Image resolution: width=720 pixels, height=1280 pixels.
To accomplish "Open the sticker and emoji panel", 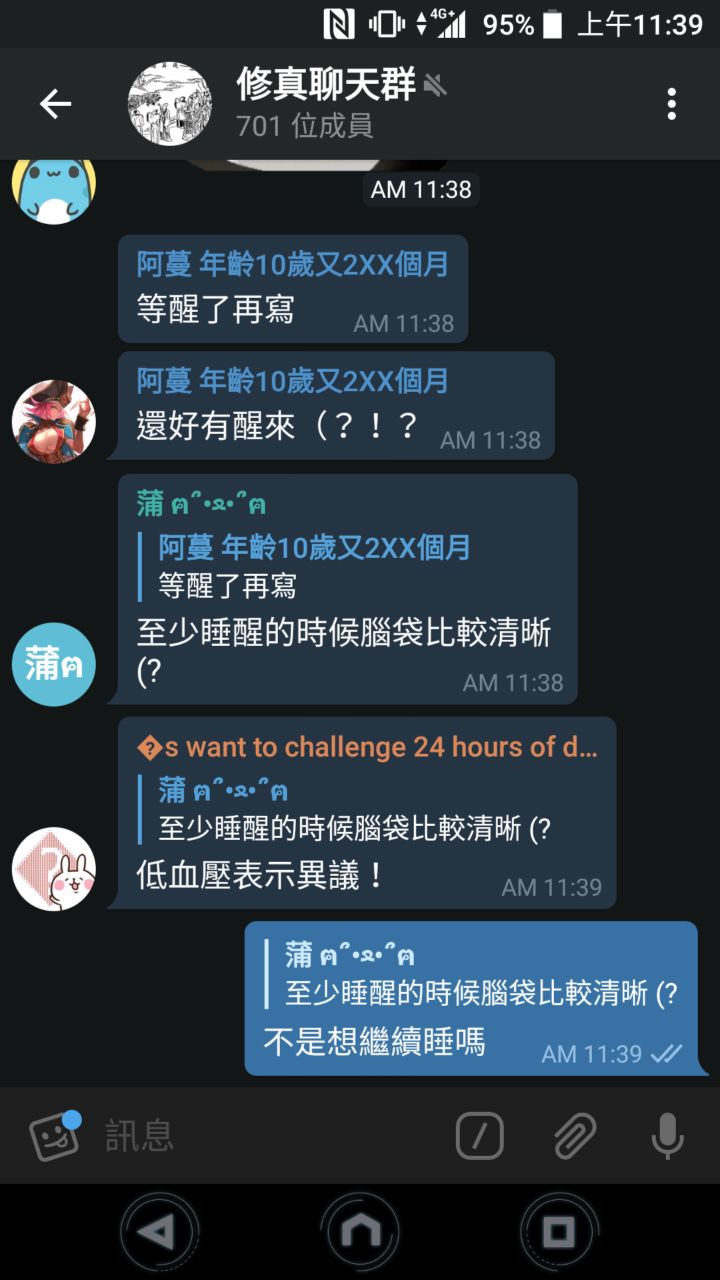I will coord(54,1135).
